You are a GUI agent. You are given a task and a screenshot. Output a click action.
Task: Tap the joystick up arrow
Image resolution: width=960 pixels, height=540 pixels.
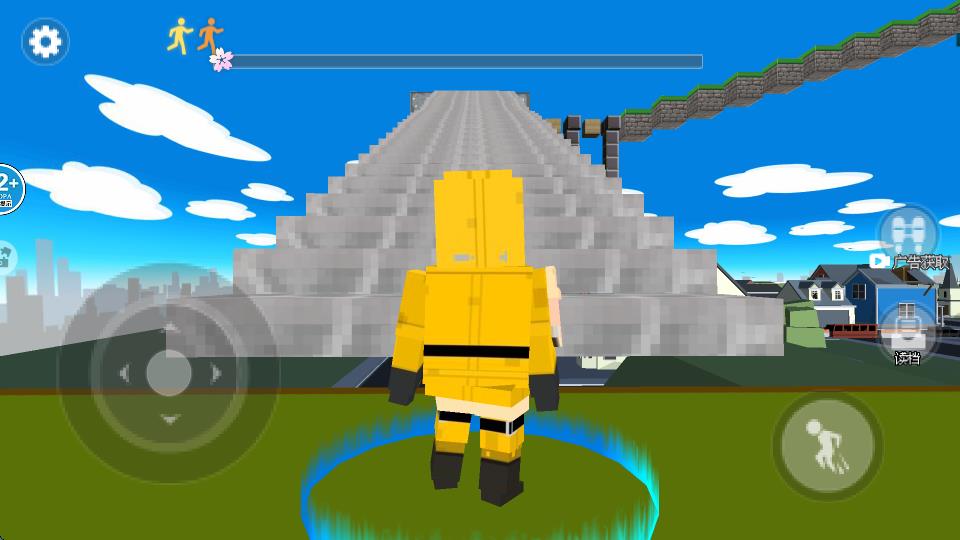pyautogui.click(x=168, y=327)
